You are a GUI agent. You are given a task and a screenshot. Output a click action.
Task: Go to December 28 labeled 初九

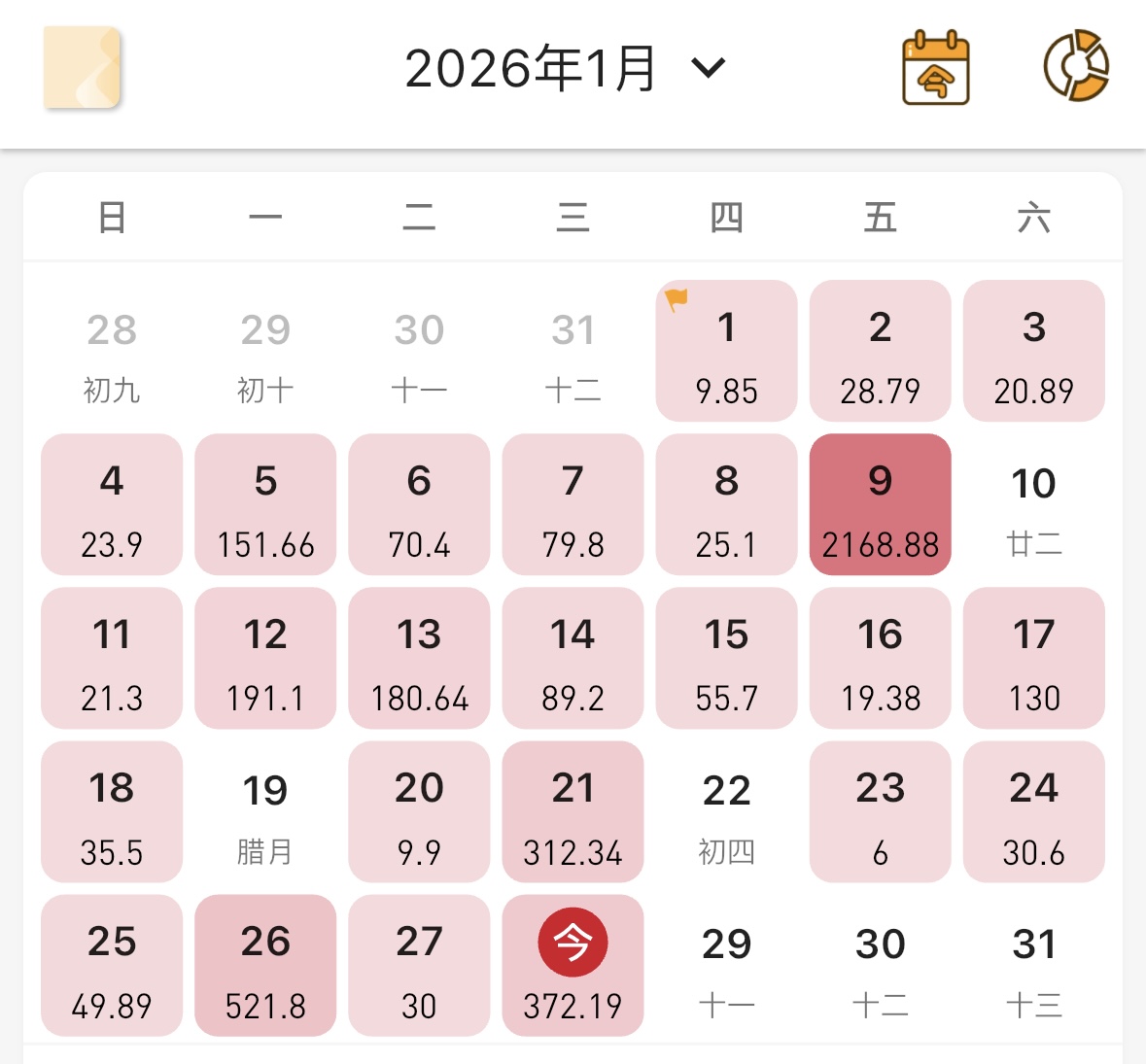point(112,351)
